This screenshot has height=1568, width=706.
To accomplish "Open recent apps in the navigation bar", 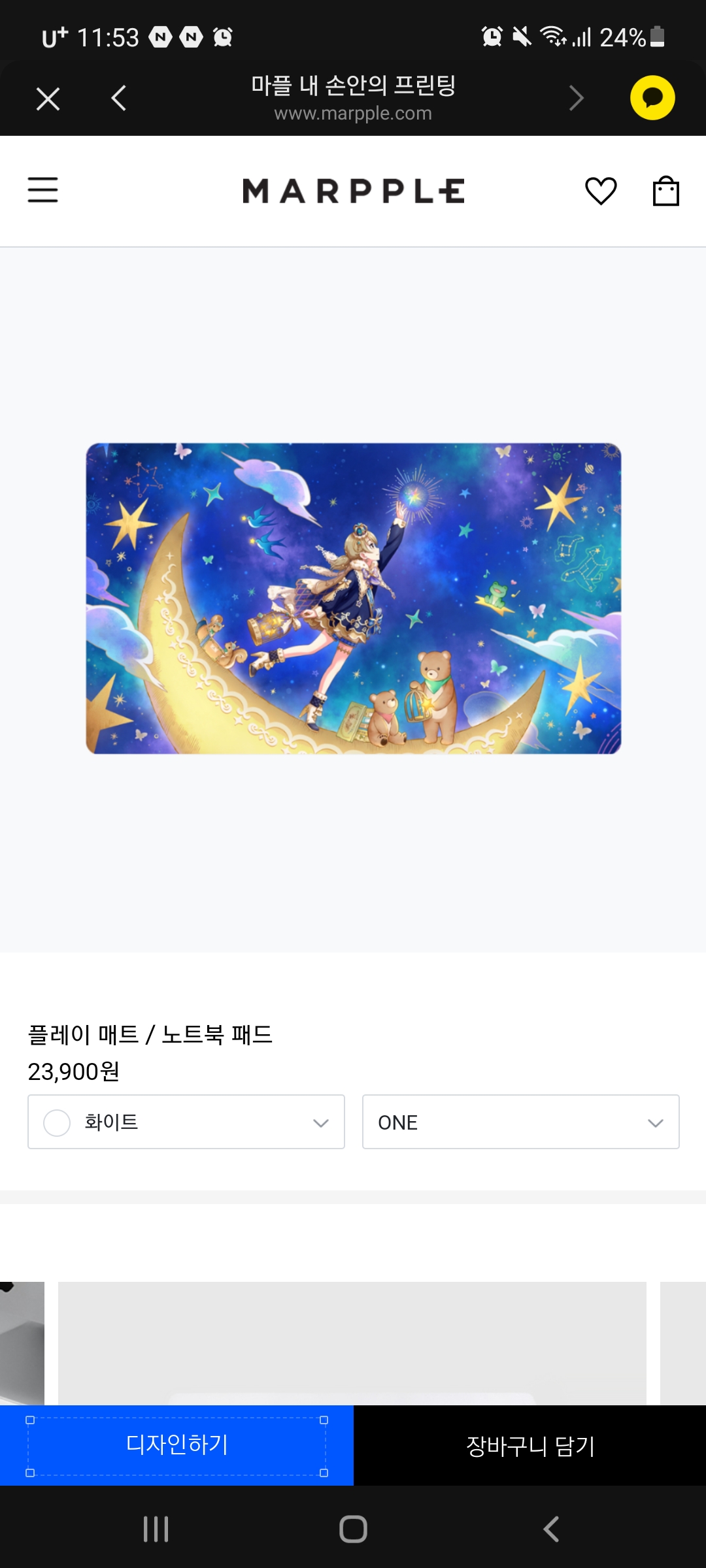I will [156, 1529].
